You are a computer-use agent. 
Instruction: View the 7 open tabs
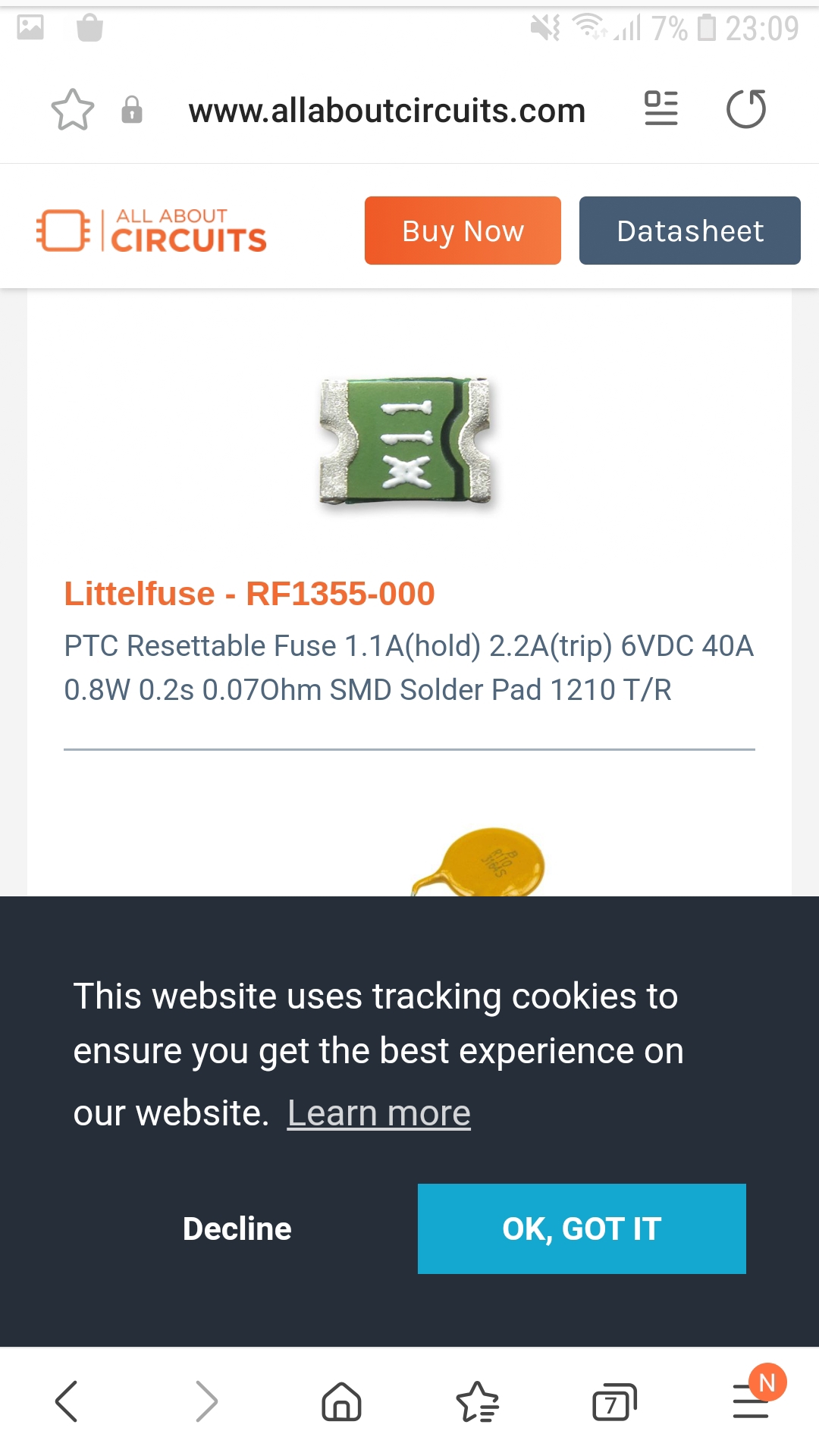pyautogui.click(x=613, y=1402)
